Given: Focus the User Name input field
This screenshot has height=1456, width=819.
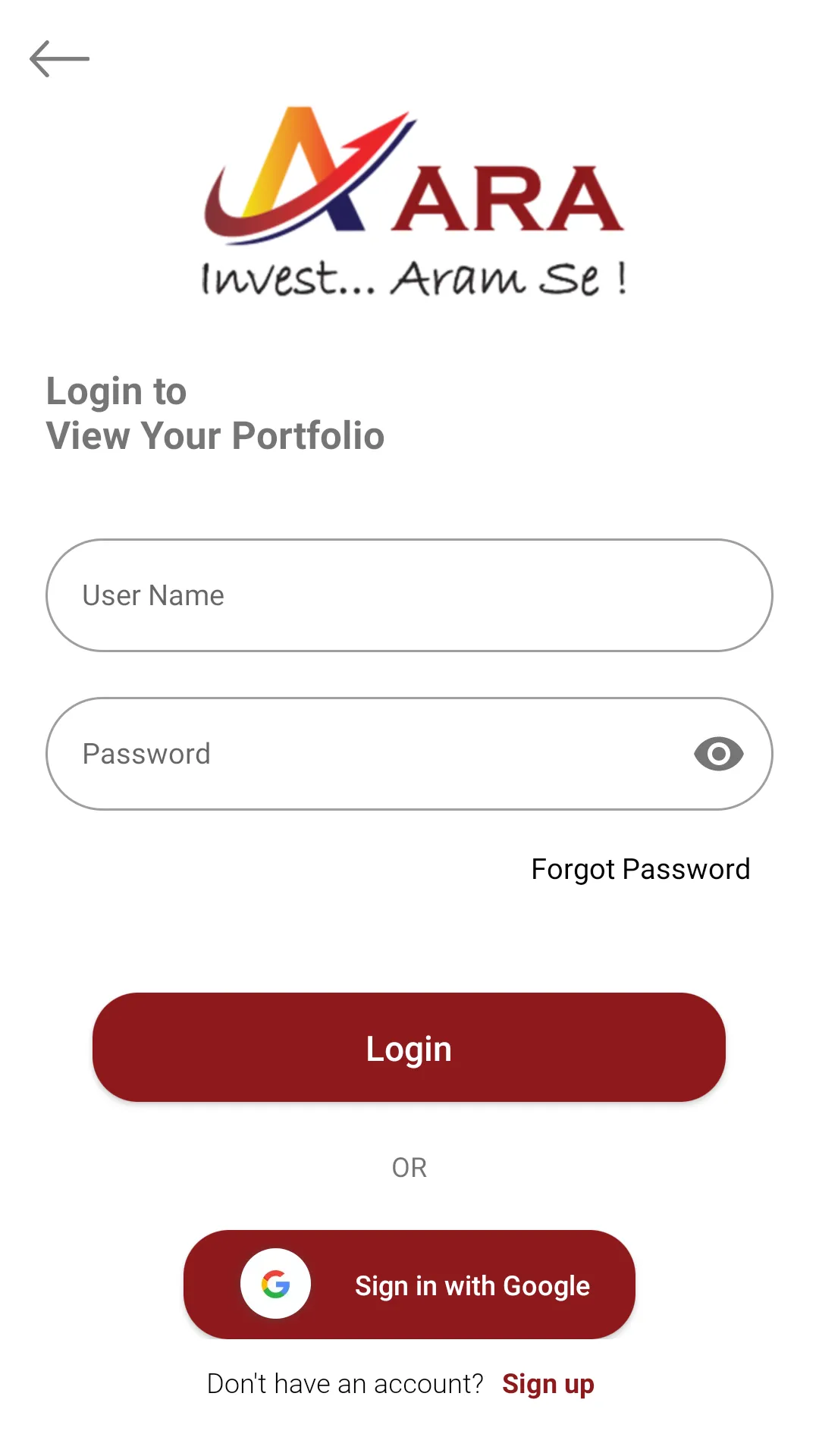Looking at the screenshot, I should [x=409, y=595].
